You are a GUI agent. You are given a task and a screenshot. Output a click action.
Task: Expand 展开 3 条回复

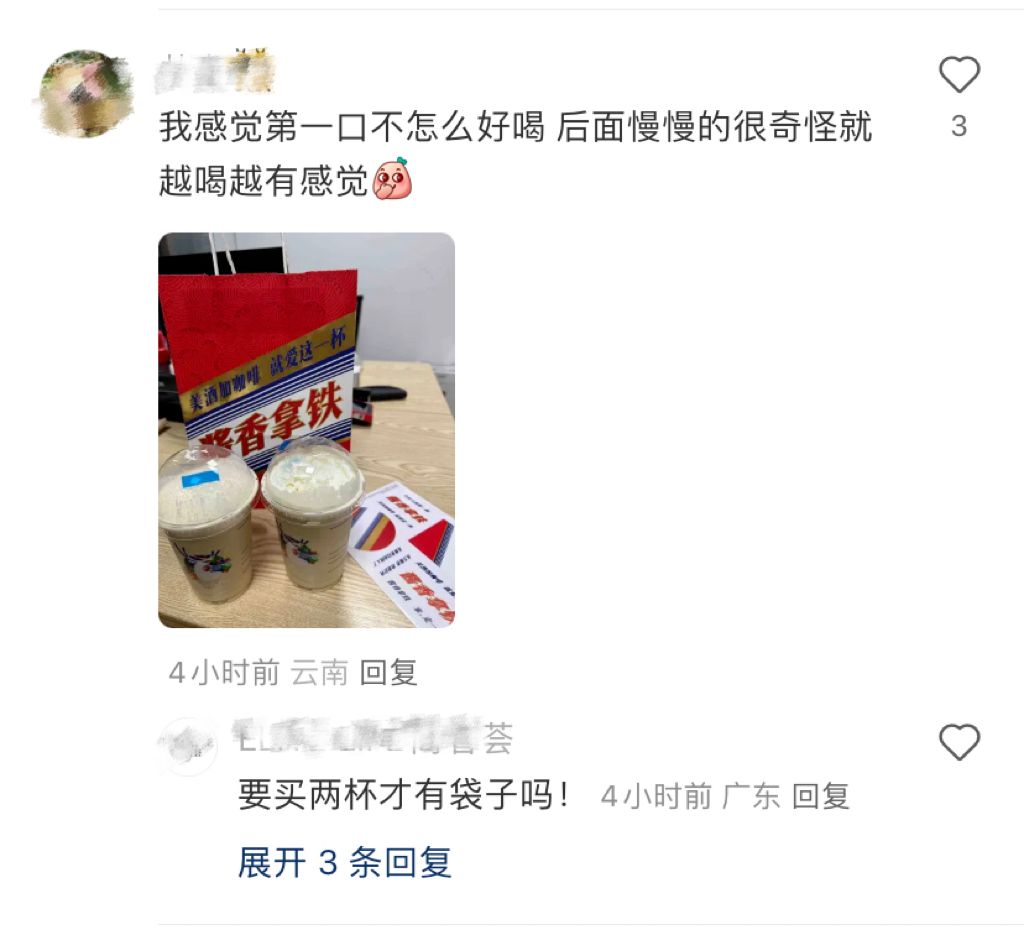tap(345, 862)
